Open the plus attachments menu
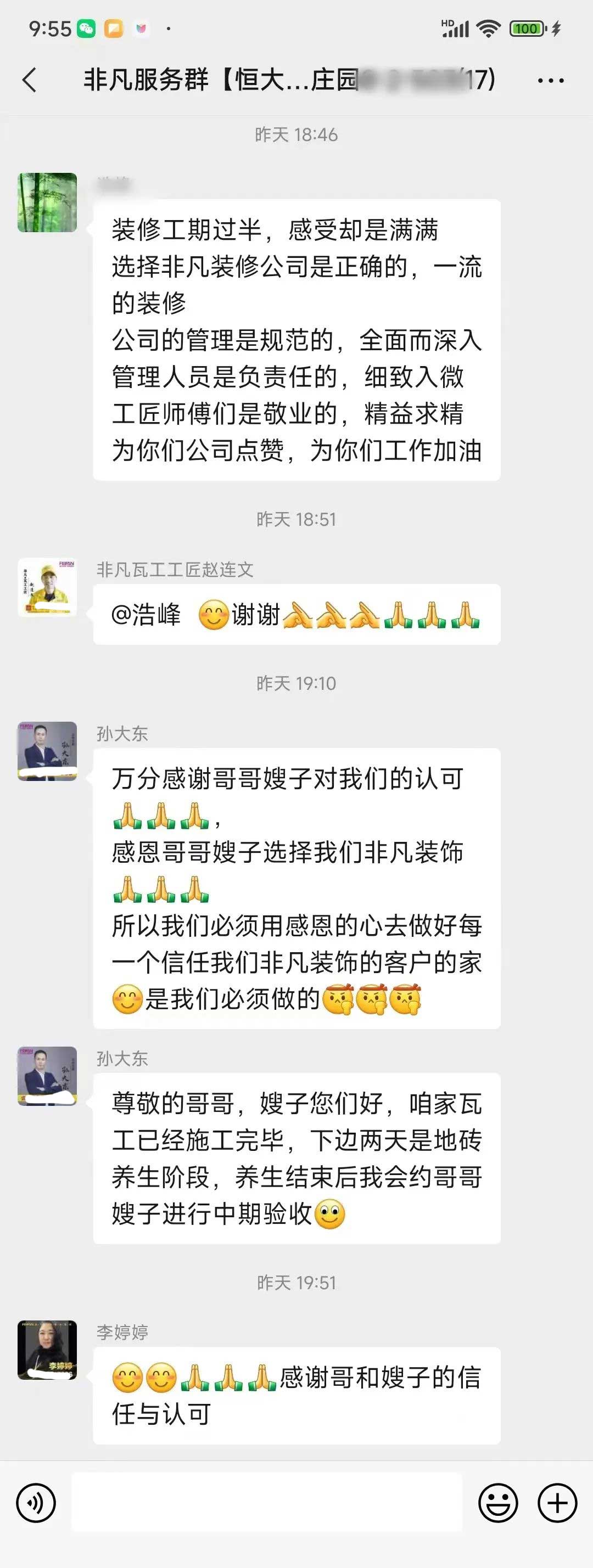The image size is (593, 1568). tap(557, 1503)
